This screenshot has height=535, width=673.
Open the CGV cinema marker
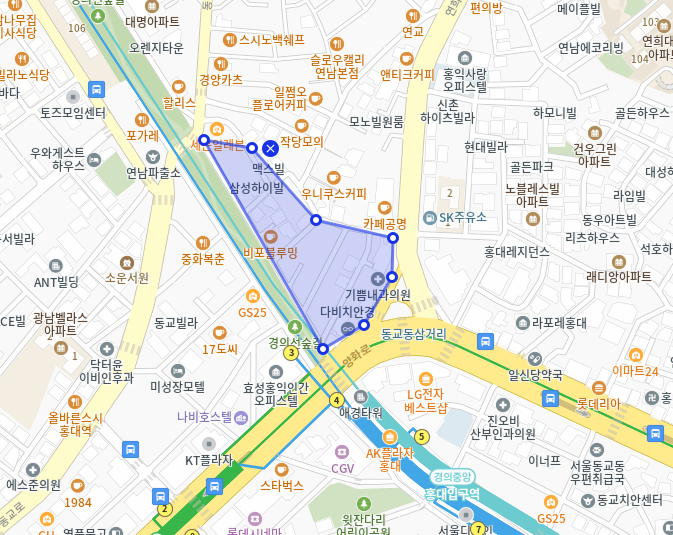coord(342,451)
